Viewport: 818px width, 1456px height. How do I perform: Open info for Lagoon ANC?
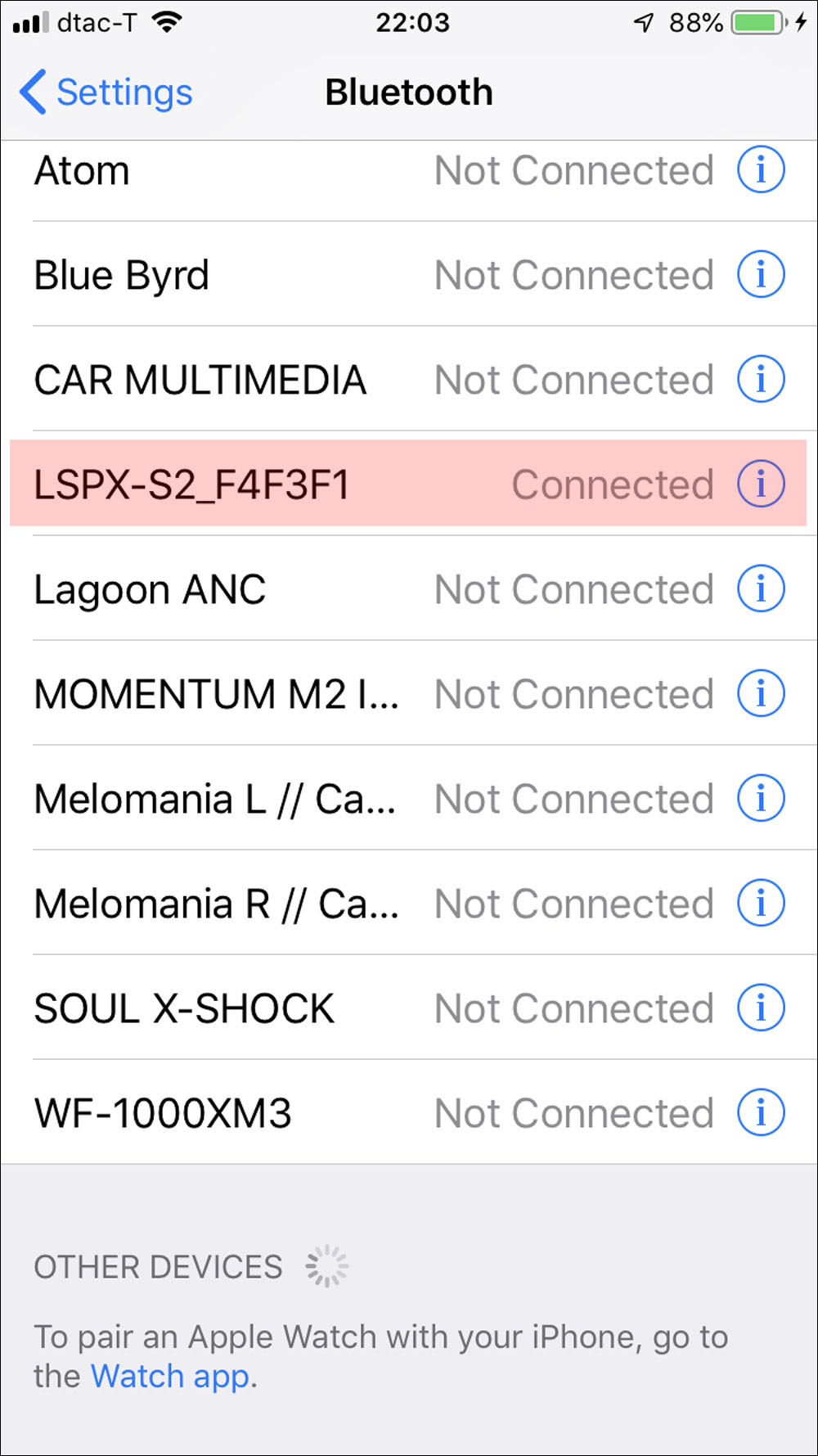pos(761,589)
